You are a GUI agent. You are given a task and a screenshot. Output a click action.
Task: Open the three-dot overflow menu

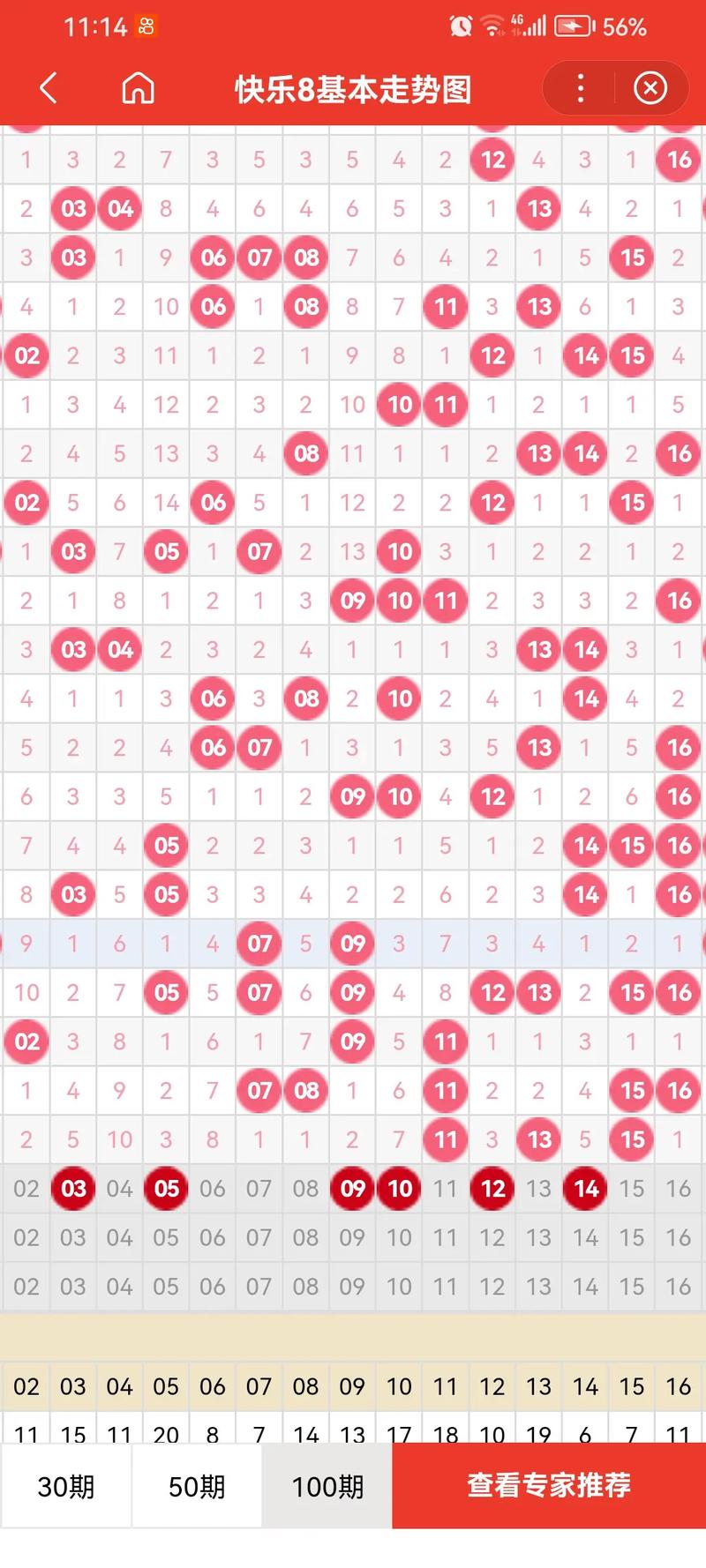tap(580, 88)
